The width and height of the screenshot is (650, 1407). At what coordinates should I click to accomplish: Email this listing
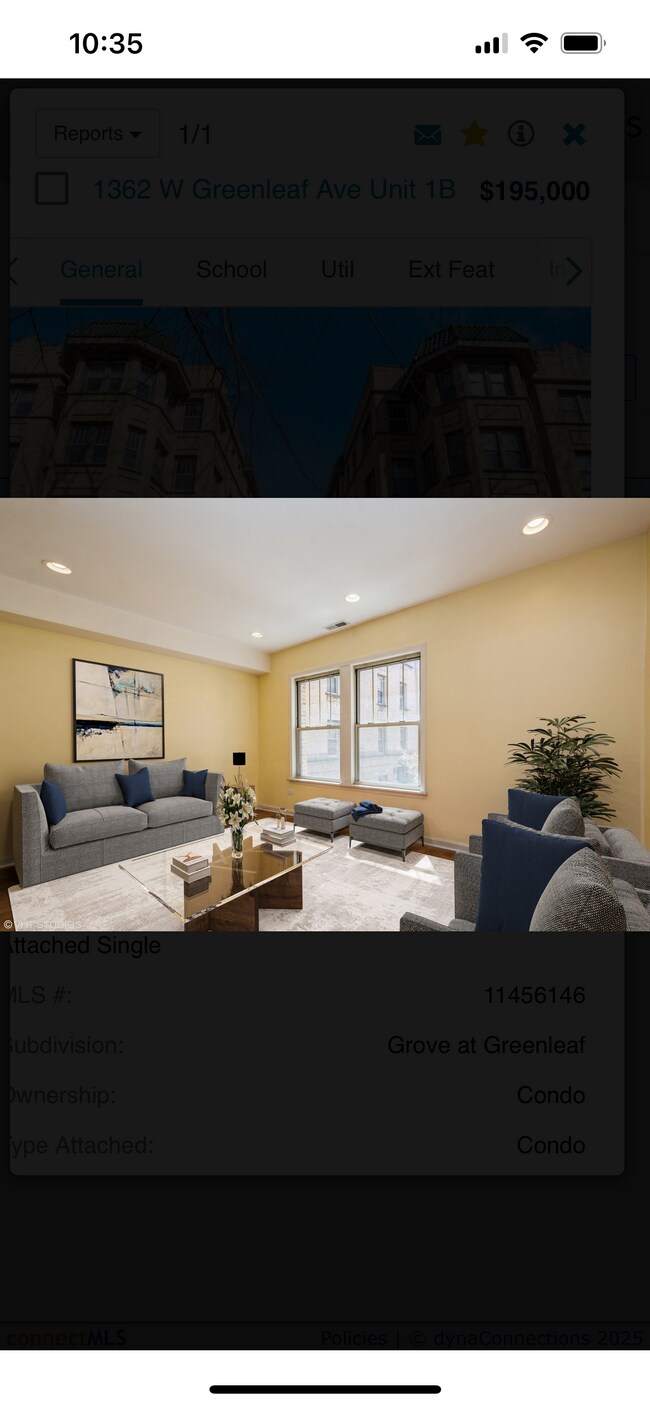427,134
